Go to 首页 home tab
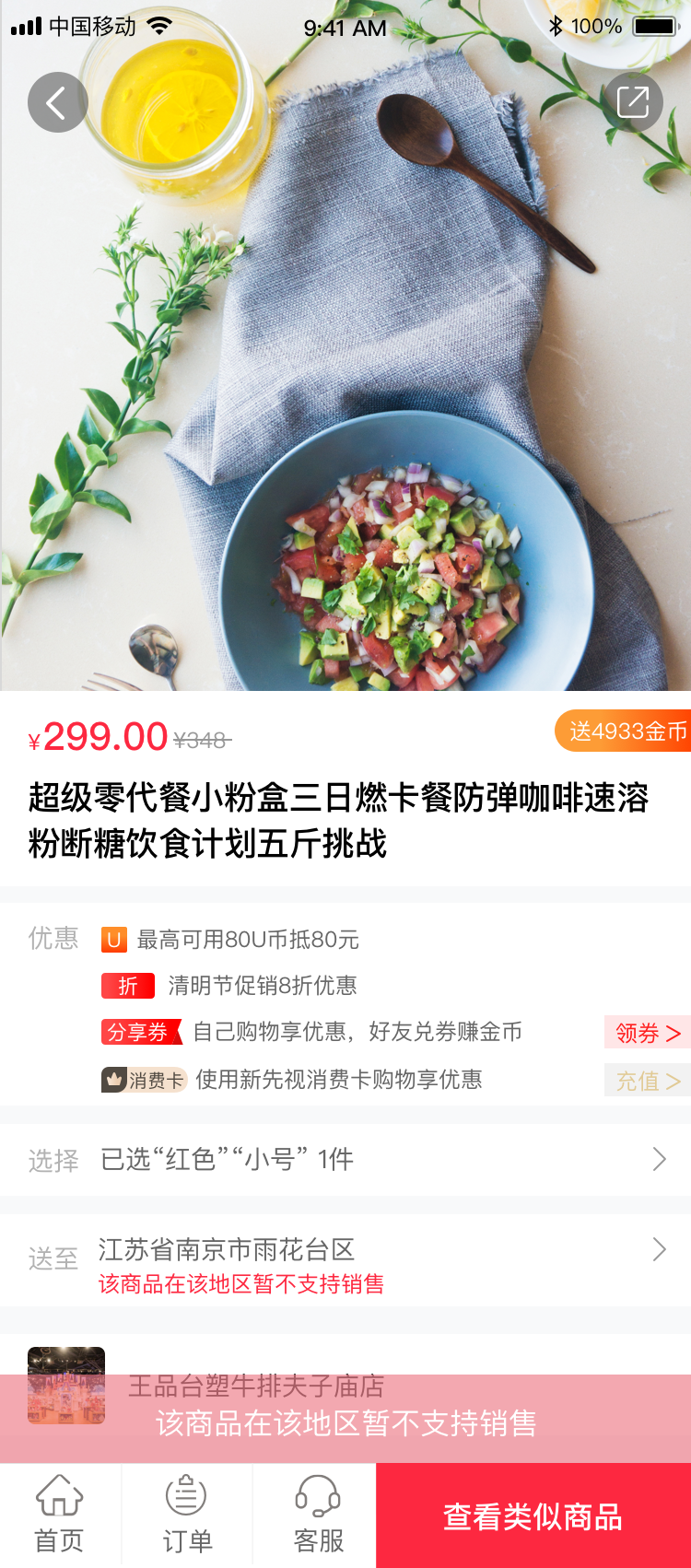The image size is (691, 1568). click(x=60, y=1515)
